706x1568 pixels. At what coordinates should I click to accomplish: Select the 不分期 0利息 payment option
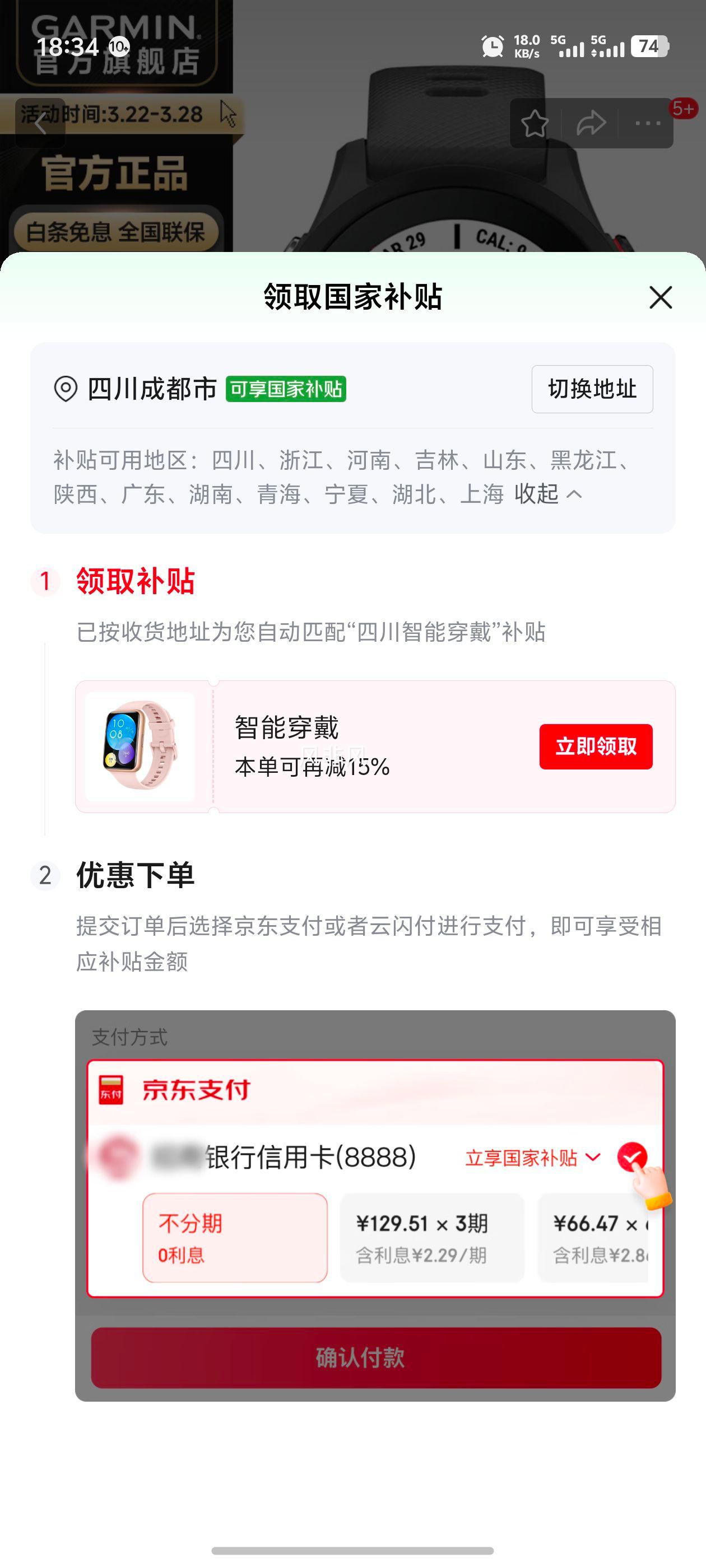click(x=235, y=1240)
